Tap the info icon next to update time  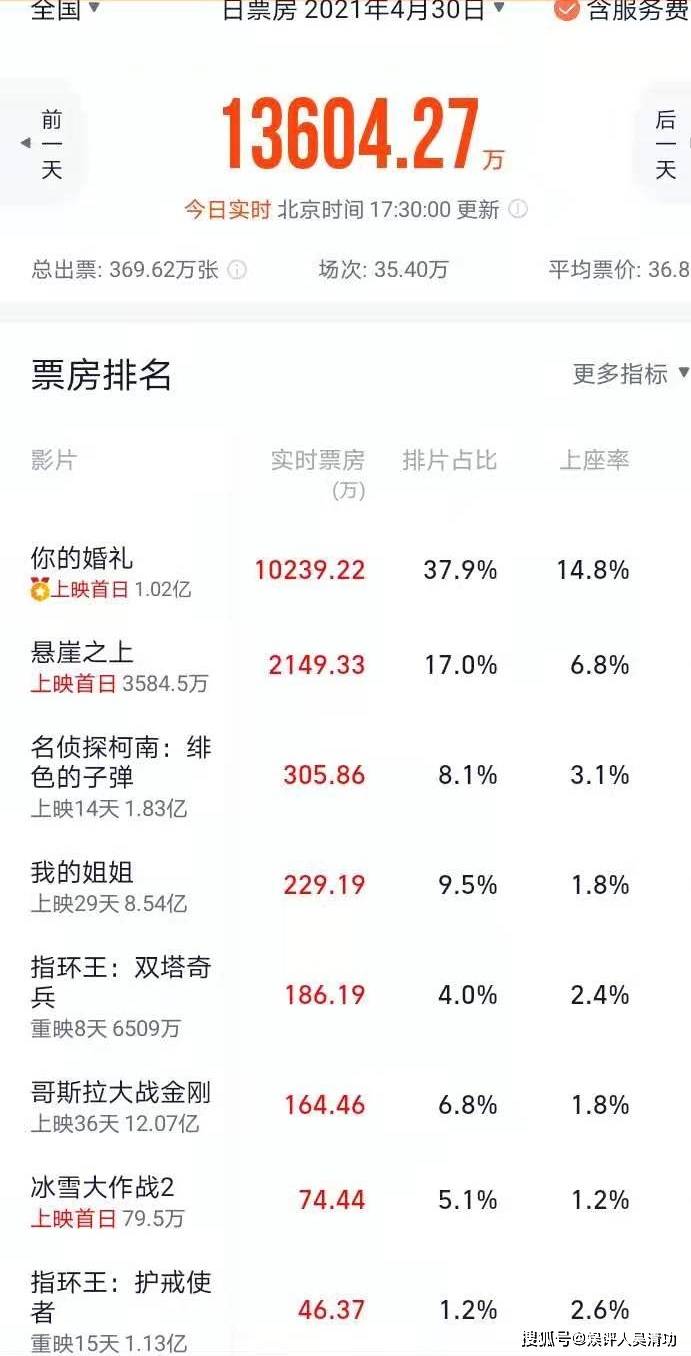pyautogui.click(x=518, y=210)
